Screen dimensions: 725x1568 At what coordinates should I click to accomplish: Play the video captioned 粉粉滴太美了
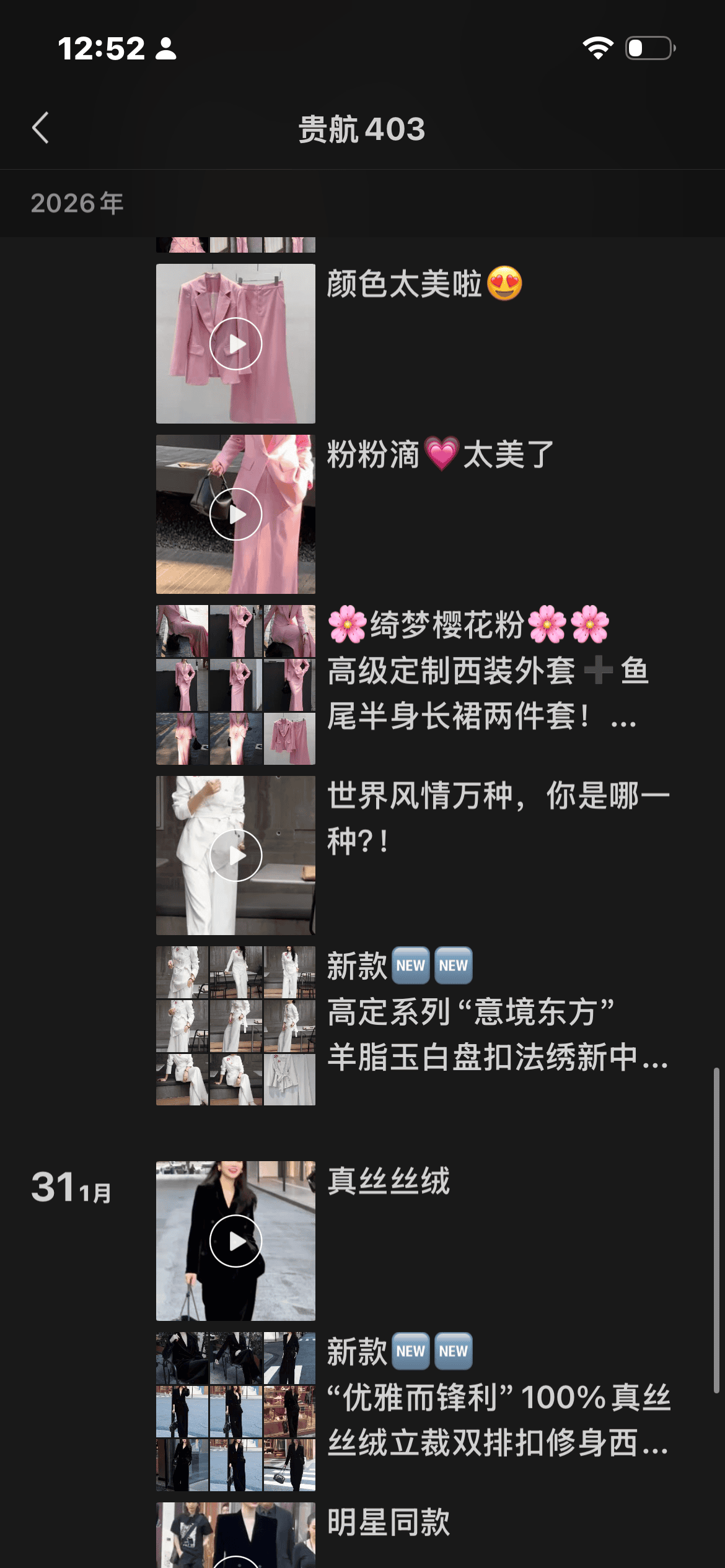pyautogui.click(x=235, y=514)
